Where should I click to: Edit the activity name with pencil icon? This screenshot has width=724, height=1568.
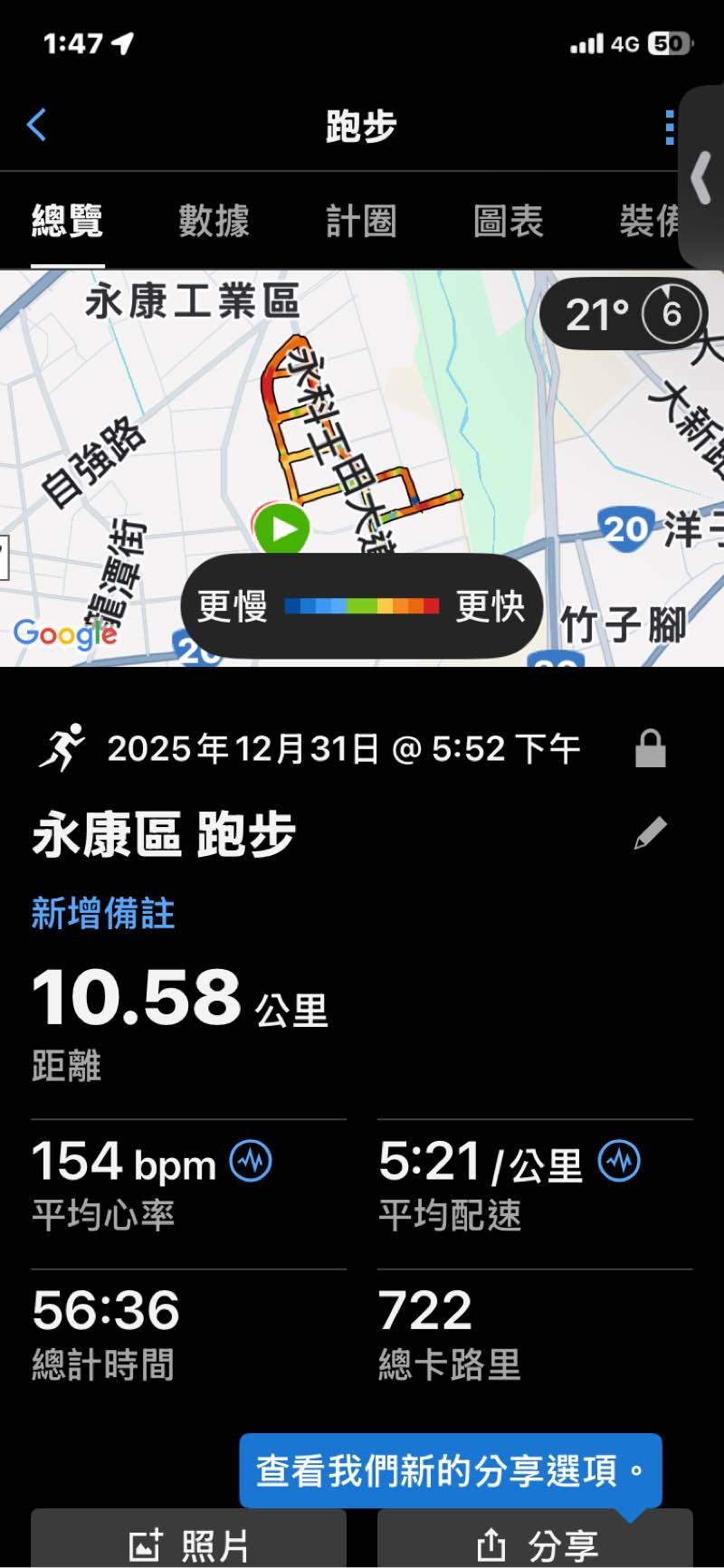(x=650, y=833)
